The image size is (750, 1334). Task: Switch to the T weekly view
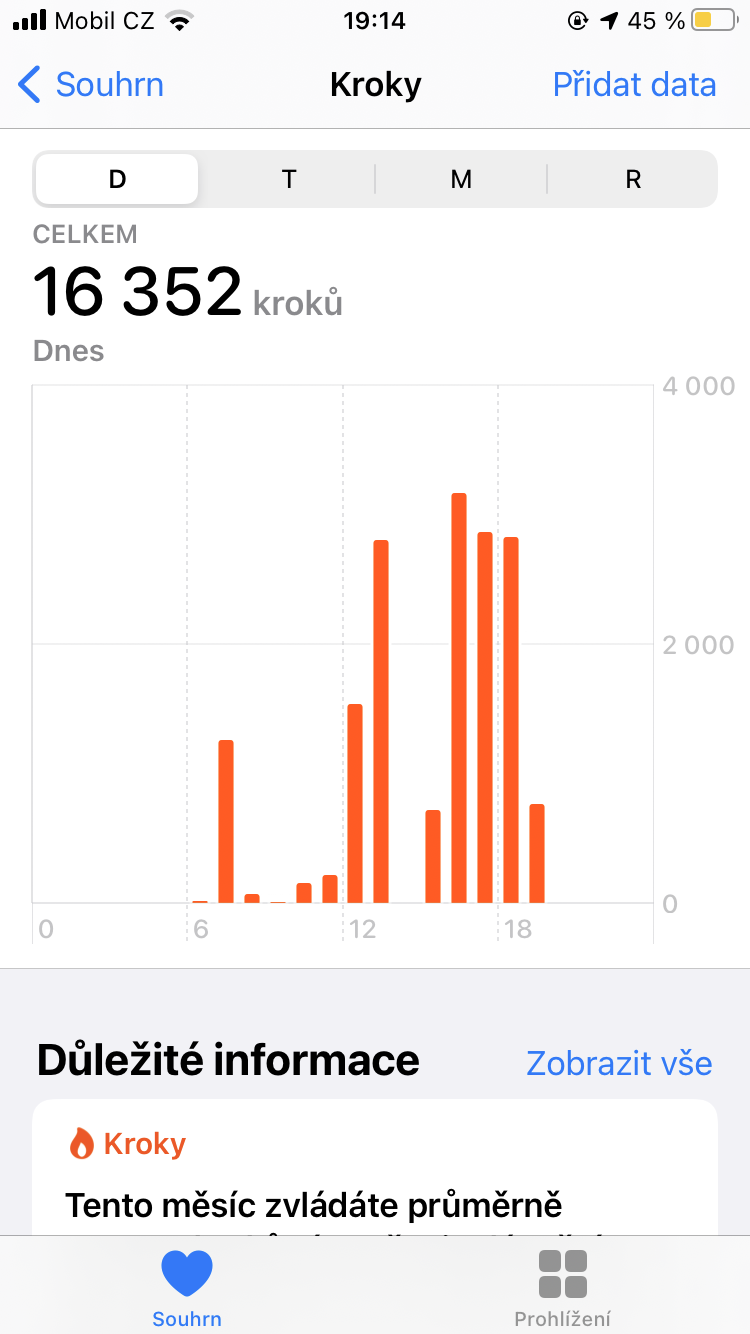289,179
